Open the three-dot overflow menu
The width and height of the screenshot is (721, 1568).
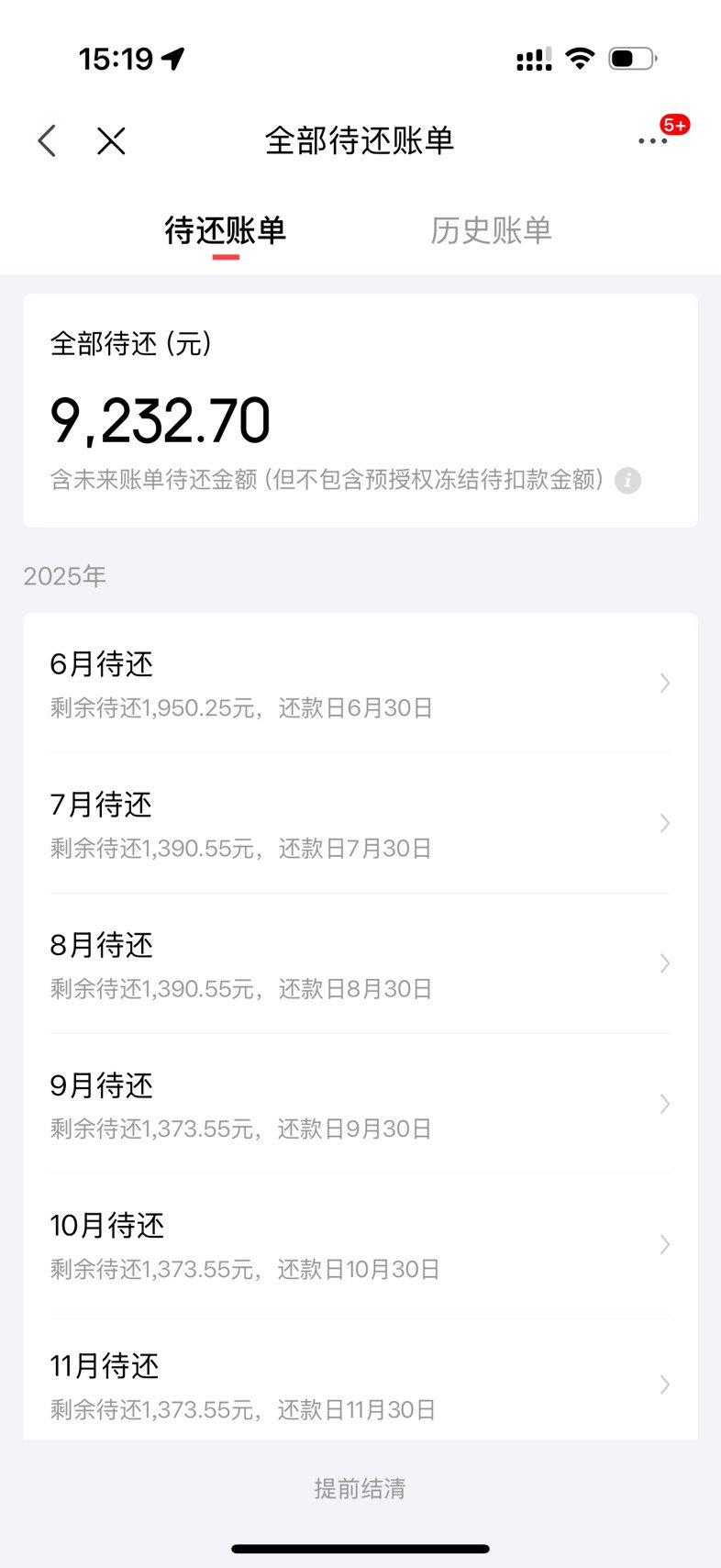652,141
